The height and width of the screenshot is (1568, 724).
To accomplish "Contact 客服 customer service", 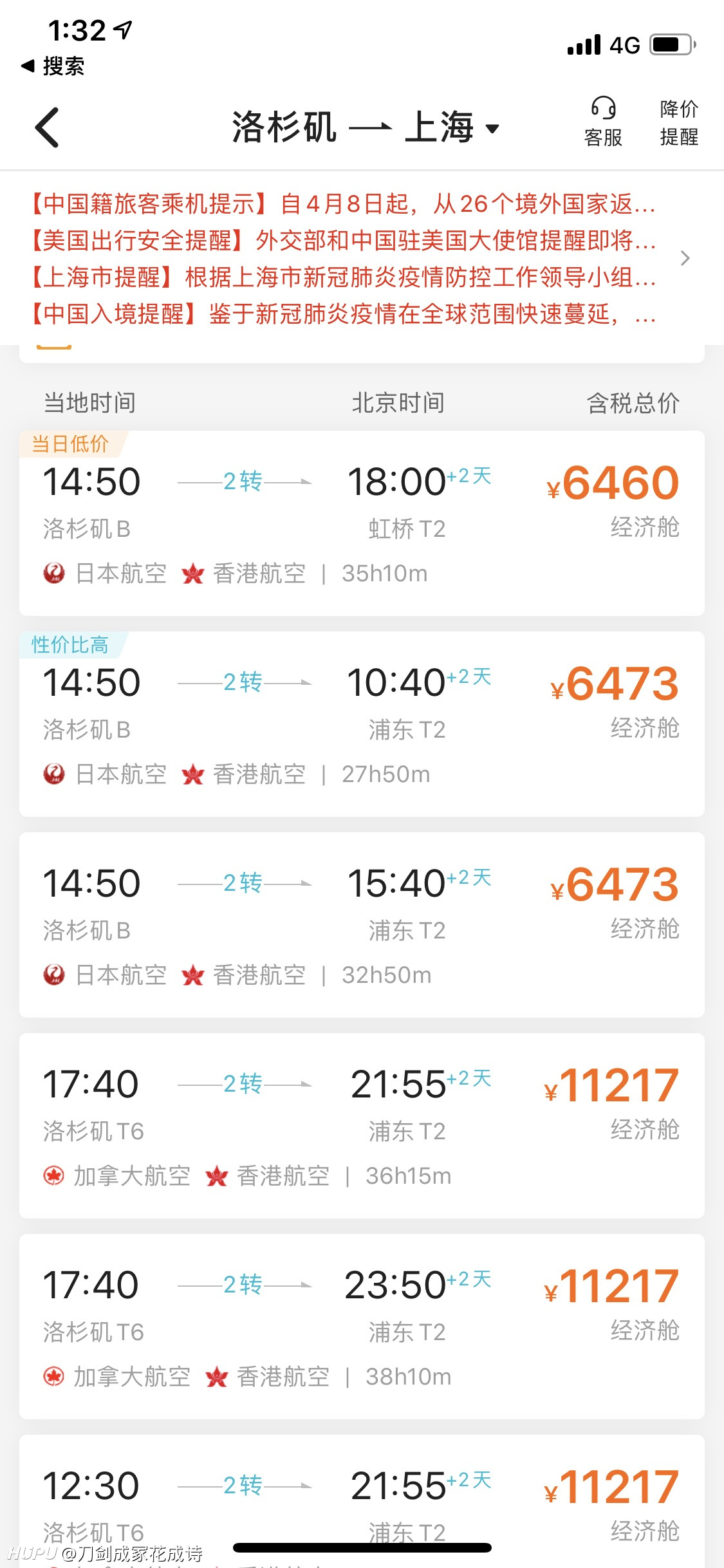I will (603, 122).
